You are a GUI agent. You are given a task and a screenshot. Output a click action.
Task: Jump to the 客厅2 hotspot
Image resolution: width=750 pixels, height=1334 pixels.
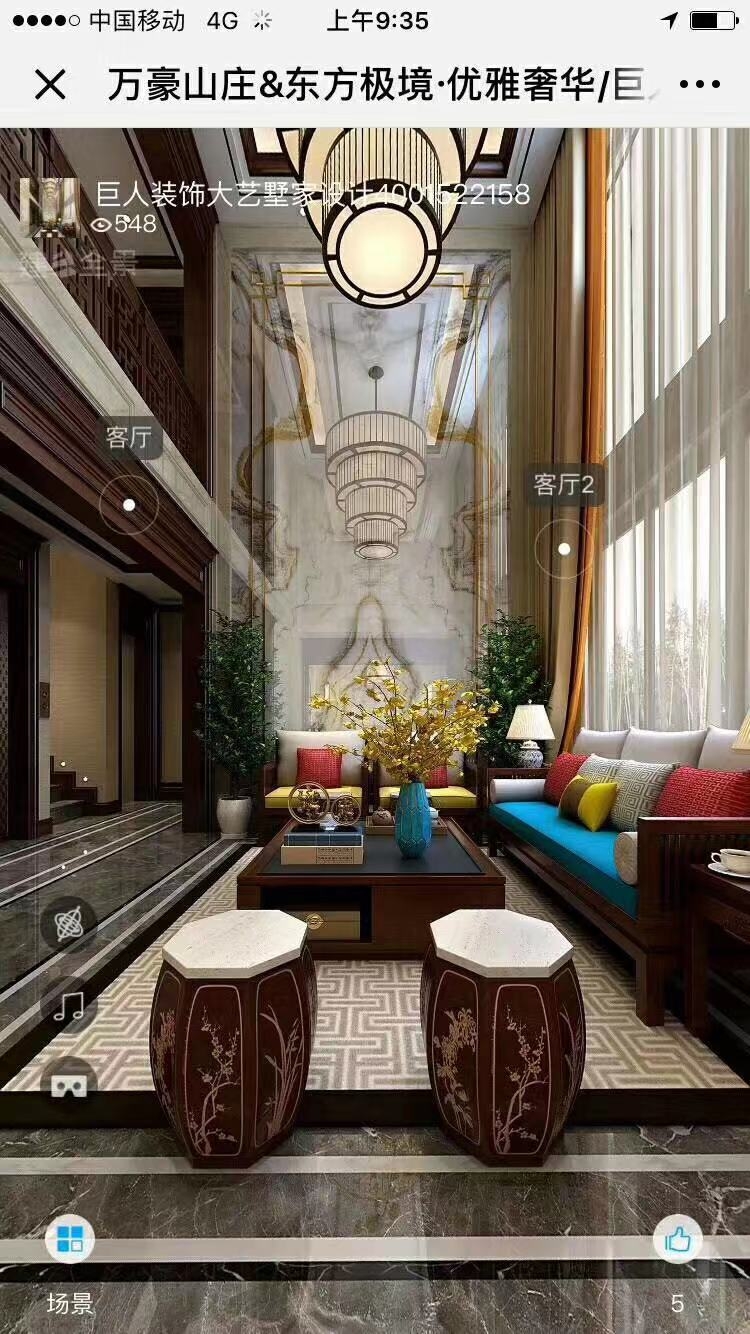564,549
